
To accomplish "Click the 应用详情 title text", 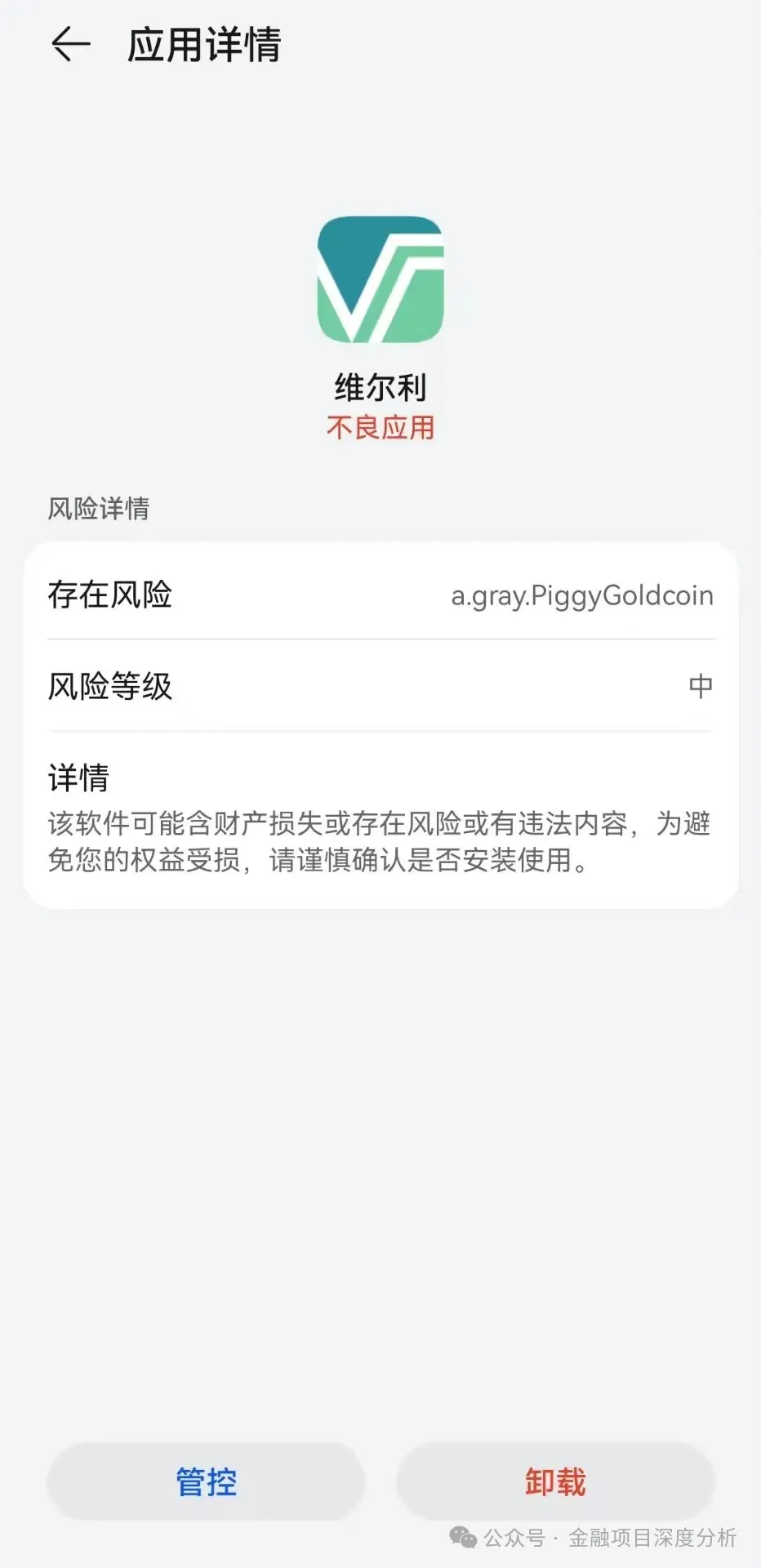I will click(202, 47).
